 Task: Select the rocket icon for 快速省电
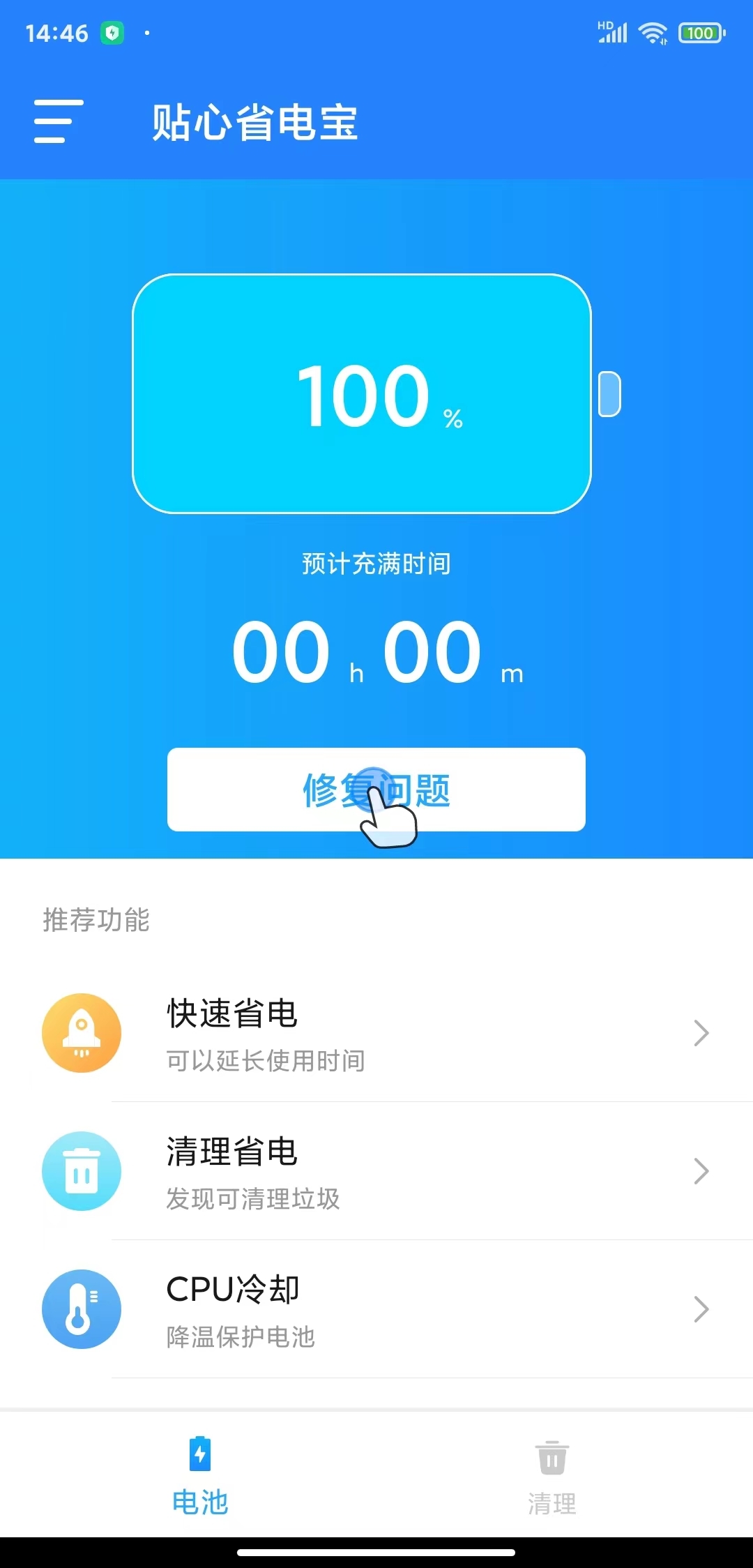(81, 1032)
